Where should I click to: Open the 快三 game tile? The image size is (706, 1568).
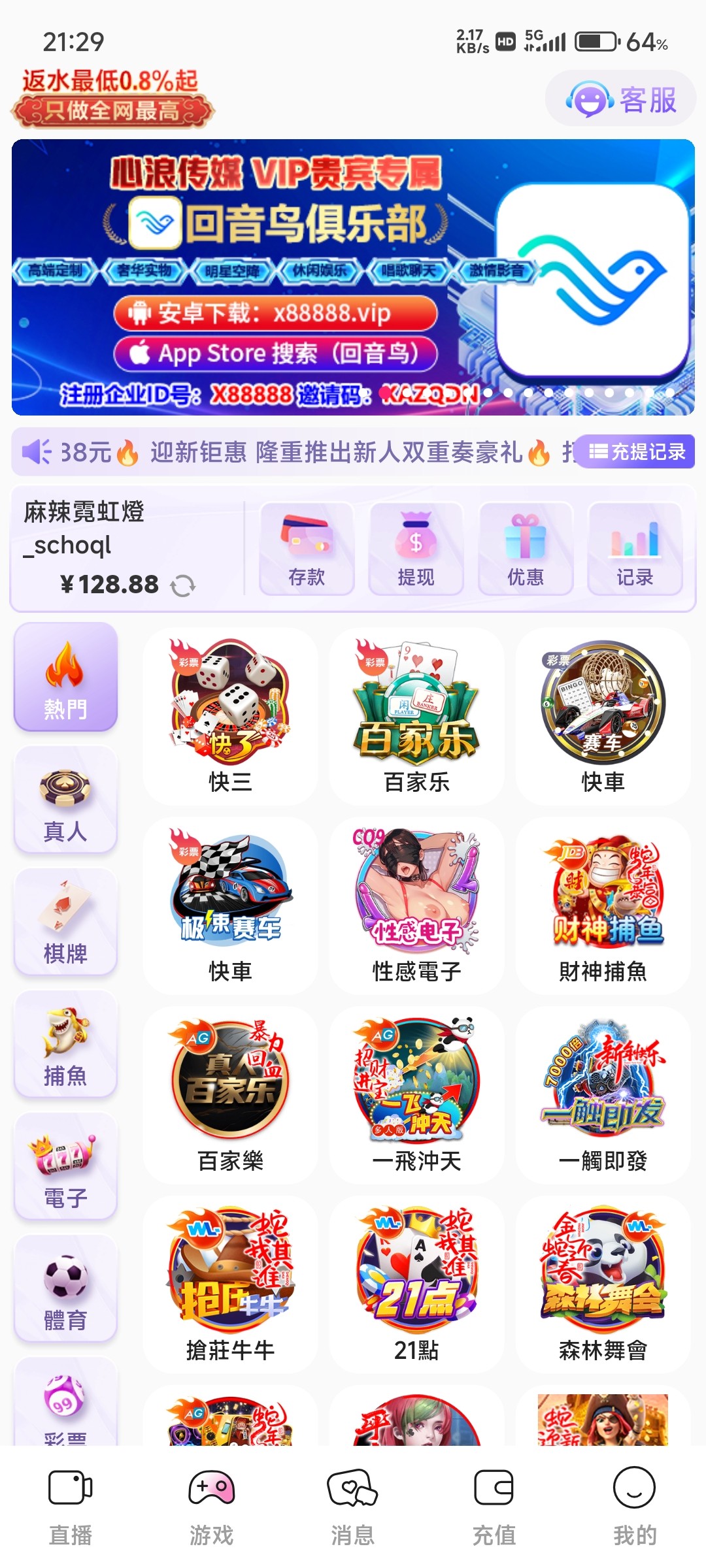coord(230,715)
